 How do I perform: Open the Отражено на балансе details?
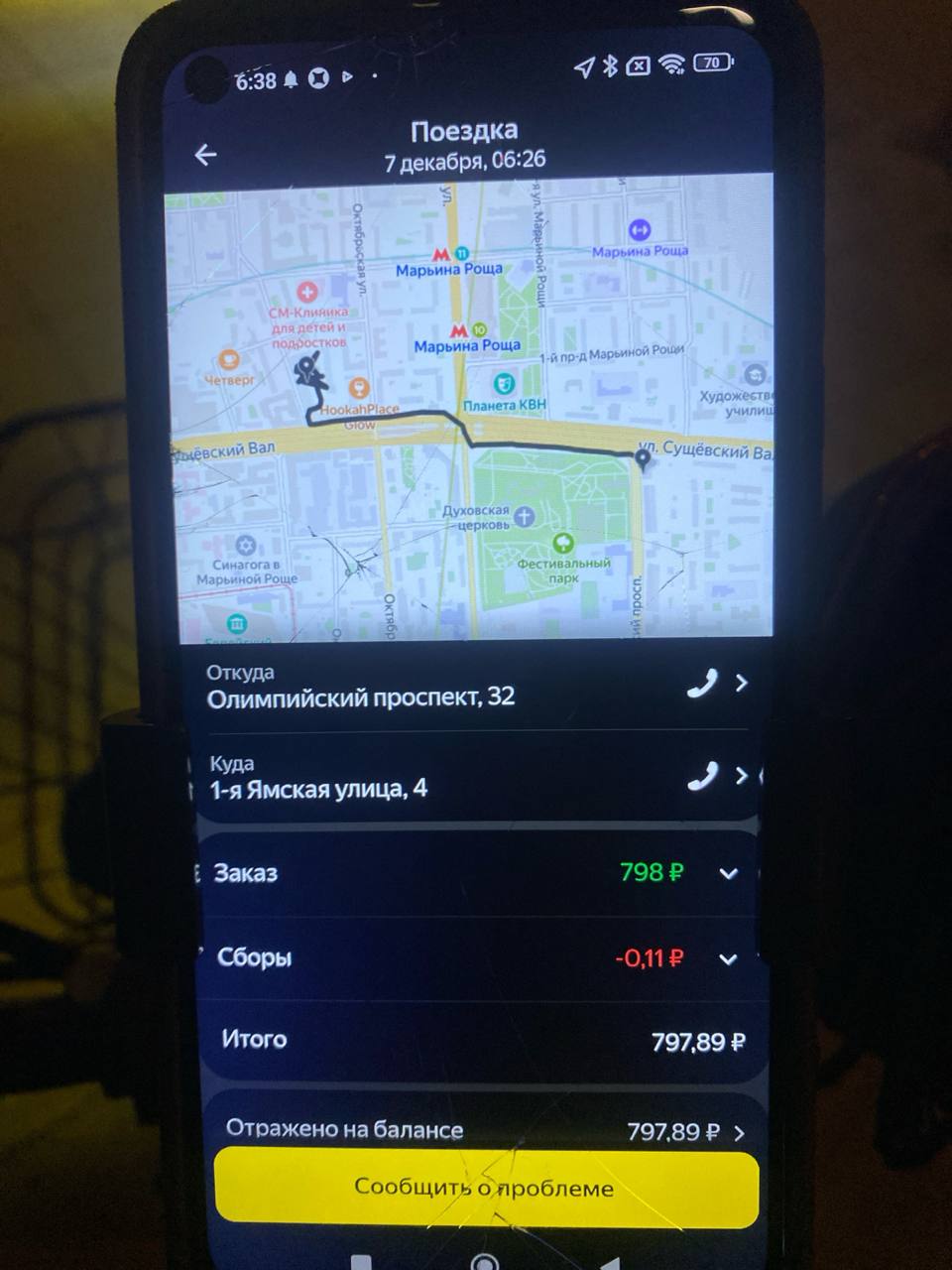click(x=739, y=1133)
